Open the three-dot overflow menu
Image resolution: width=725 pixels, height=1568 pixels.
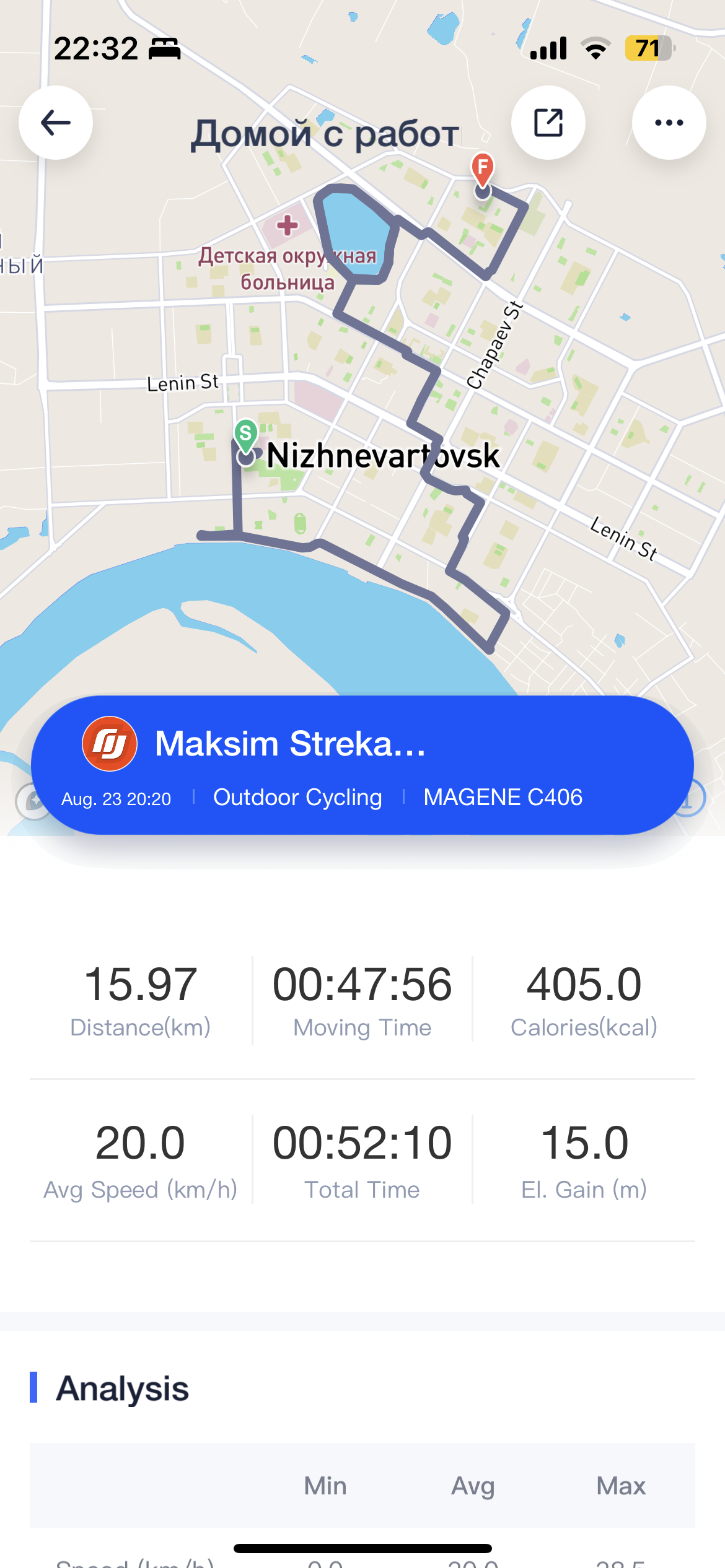pos(669,123)
